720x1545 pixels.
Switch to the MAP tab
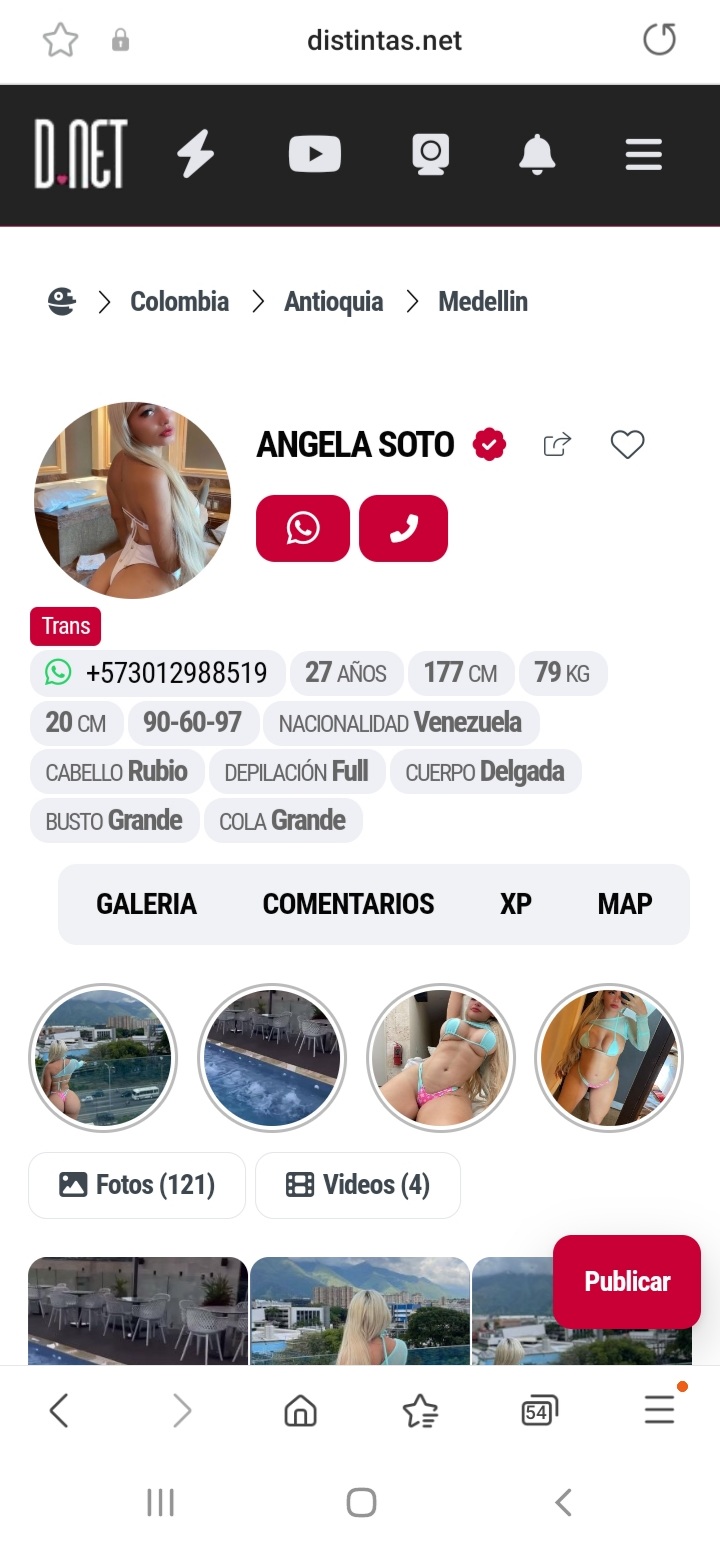pyautogui.click(x=625, y=904)
